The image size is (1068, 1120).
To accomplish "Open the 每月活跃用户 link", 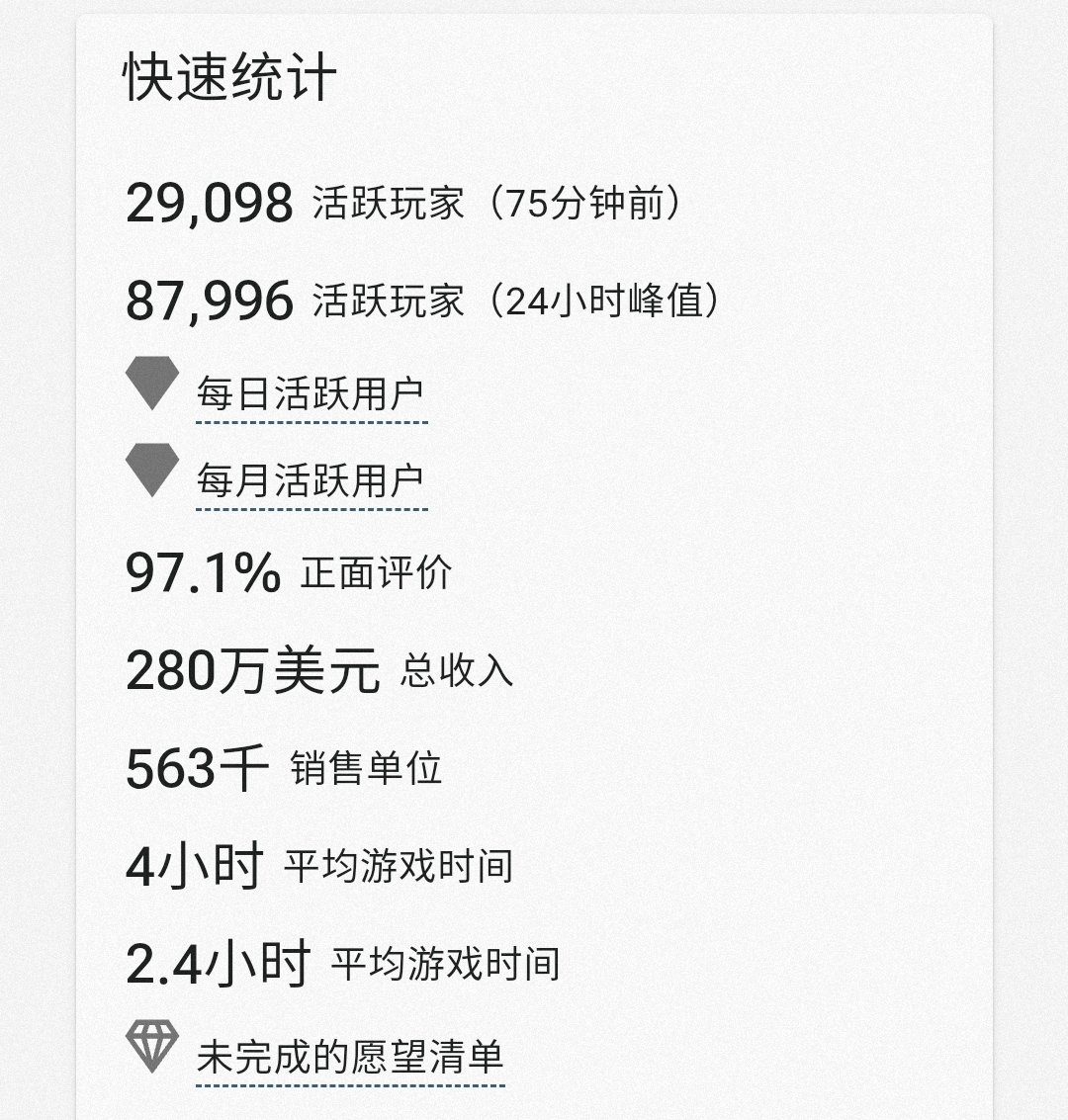I will point(311,482).
